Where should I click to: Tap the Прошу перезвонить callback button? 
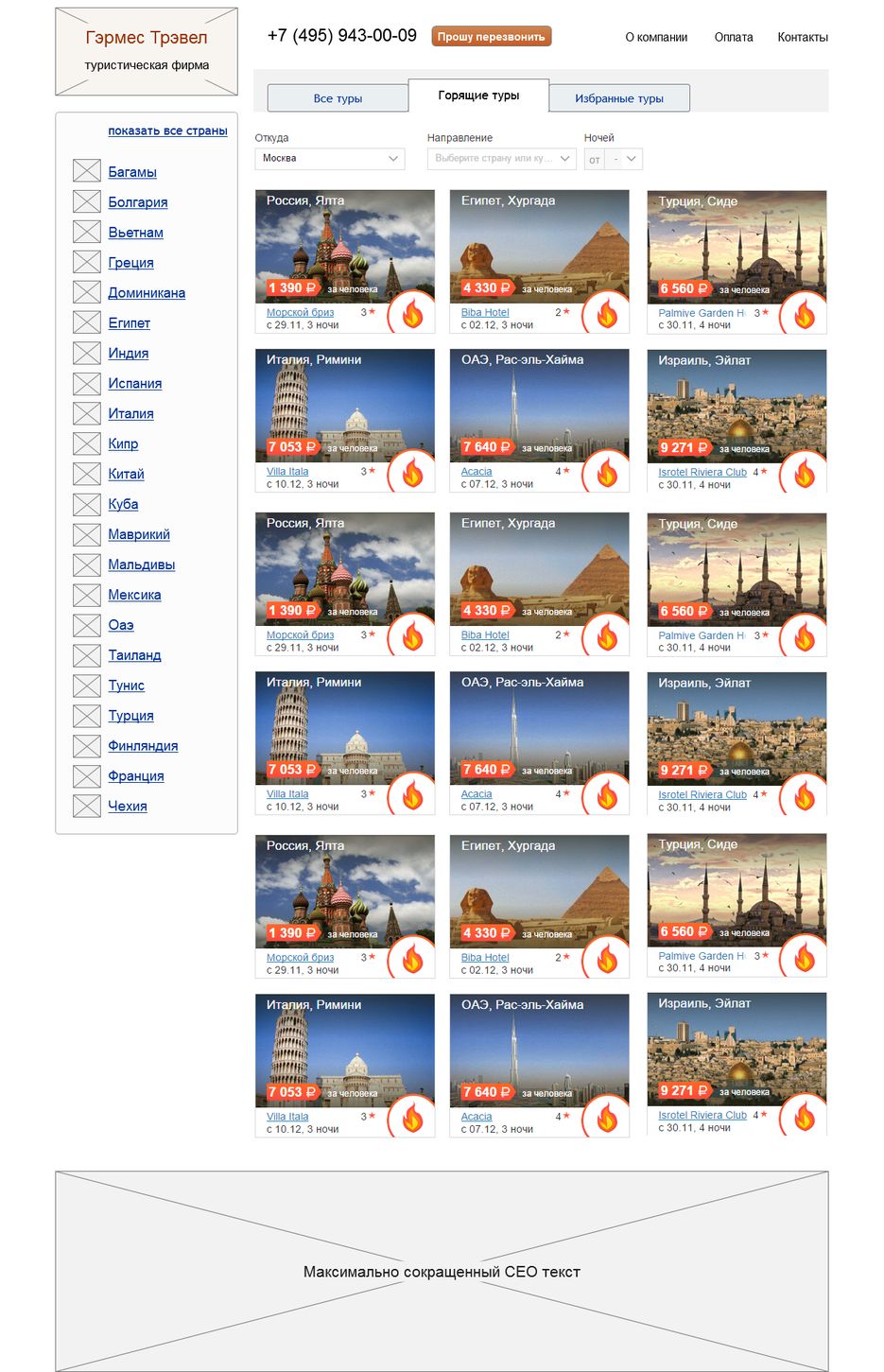click(491, 37)
